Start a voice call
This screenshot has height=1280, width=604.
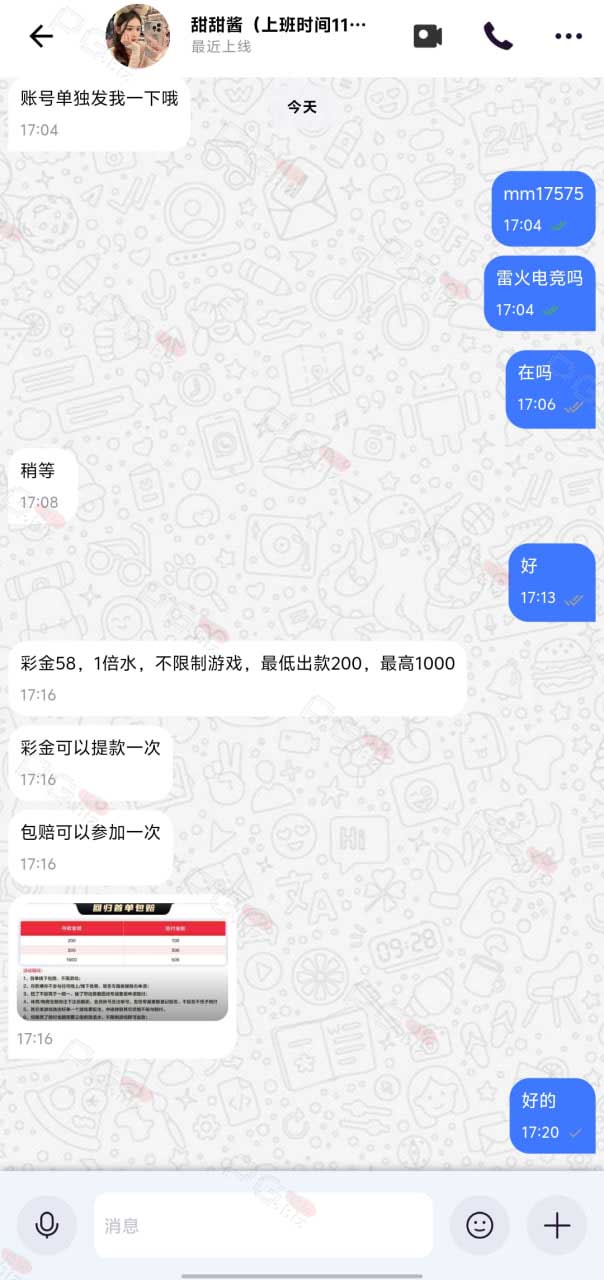coord(498,36)
